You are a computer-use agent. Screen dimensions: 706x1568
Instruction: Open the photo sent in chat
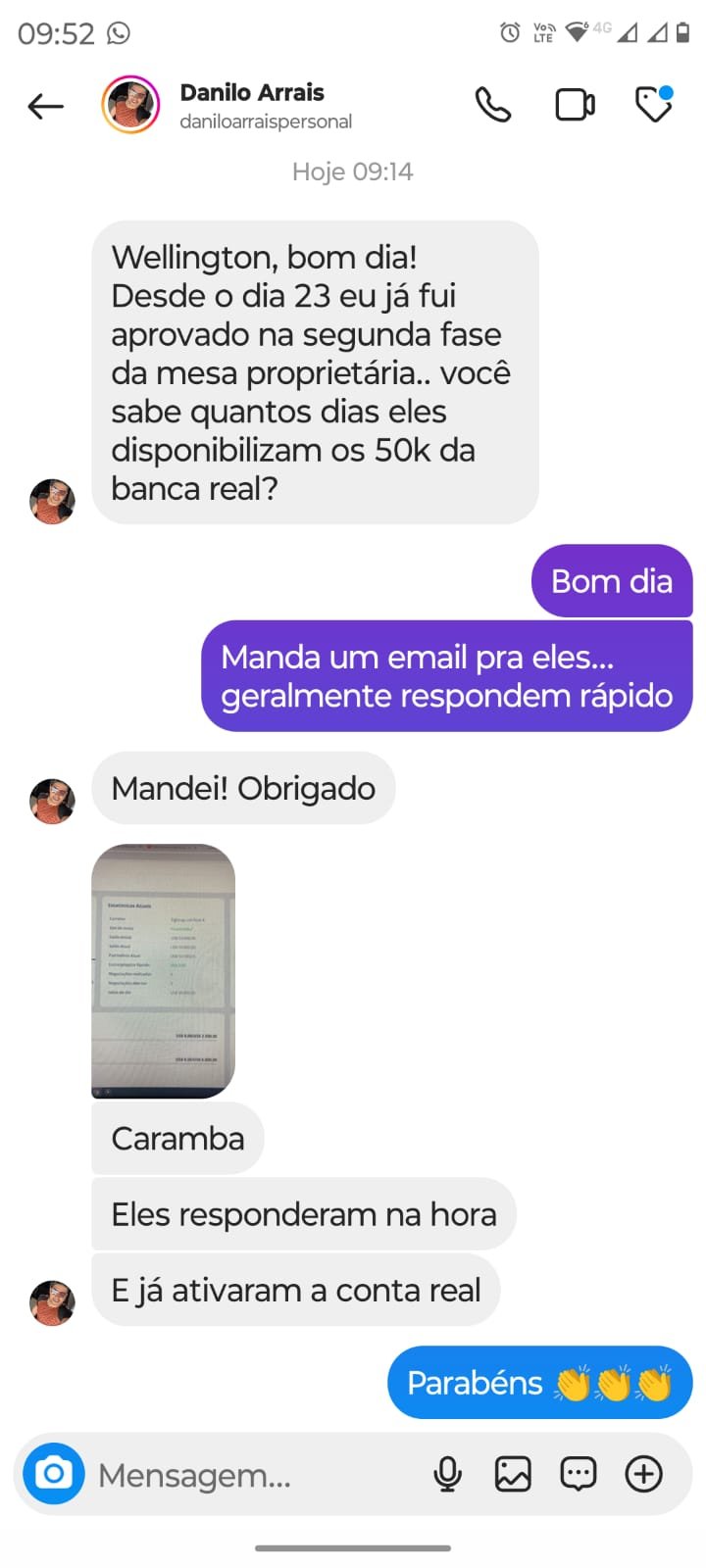[x=164, y=970]
